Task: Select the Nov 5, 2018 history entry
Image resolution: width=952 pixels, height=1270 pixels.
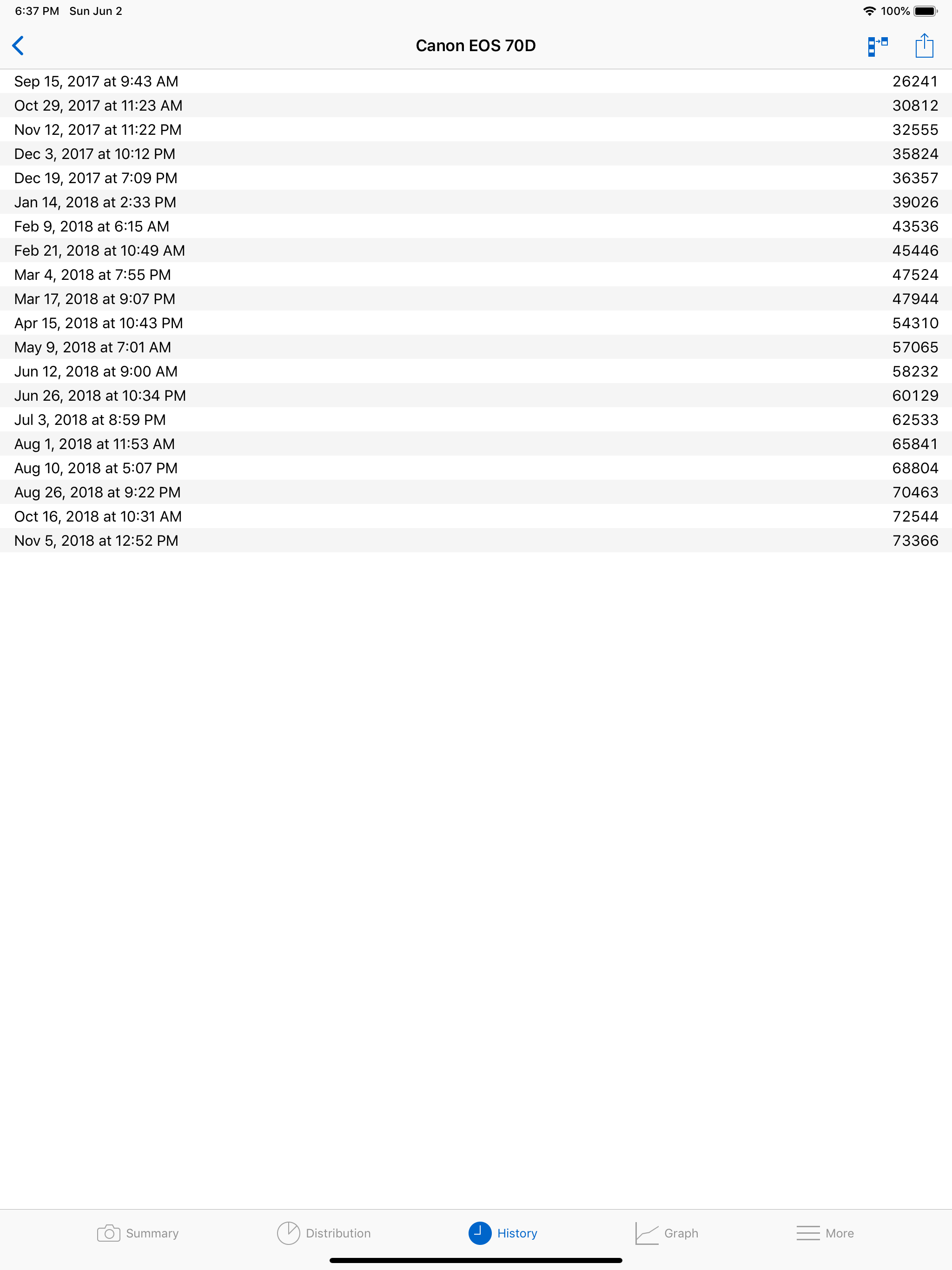Action: pyautogui.click(x=476, y=540)
